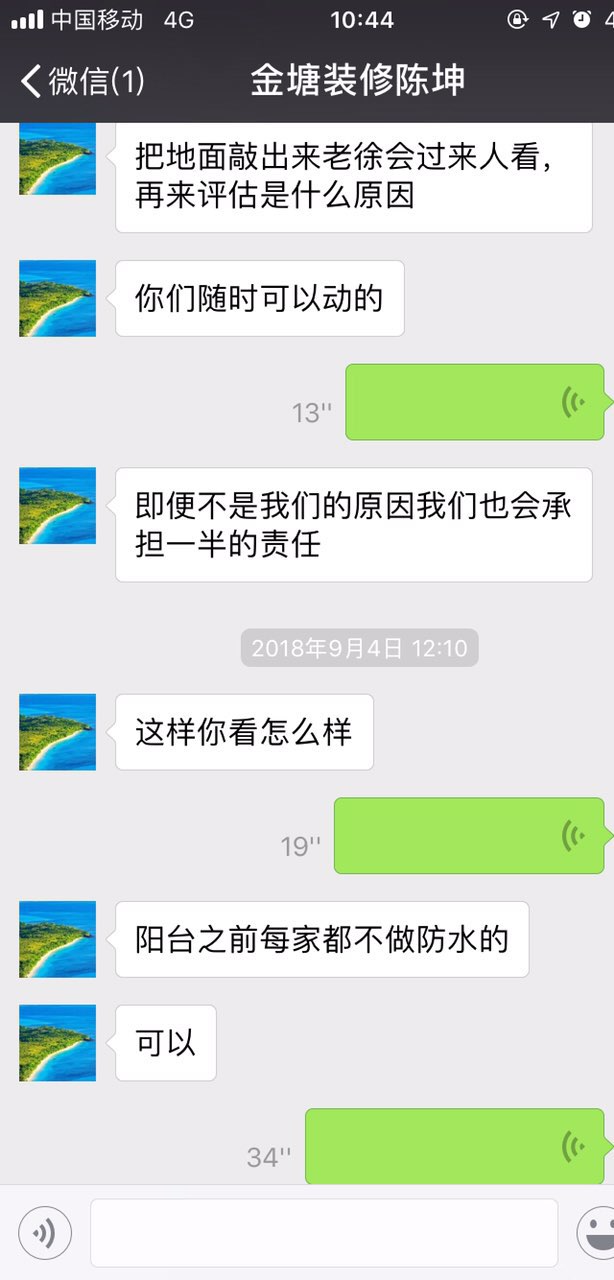Open the emoji picker
The image size is (614, 1280).
pyautogui.click(x=599, y=1232)
